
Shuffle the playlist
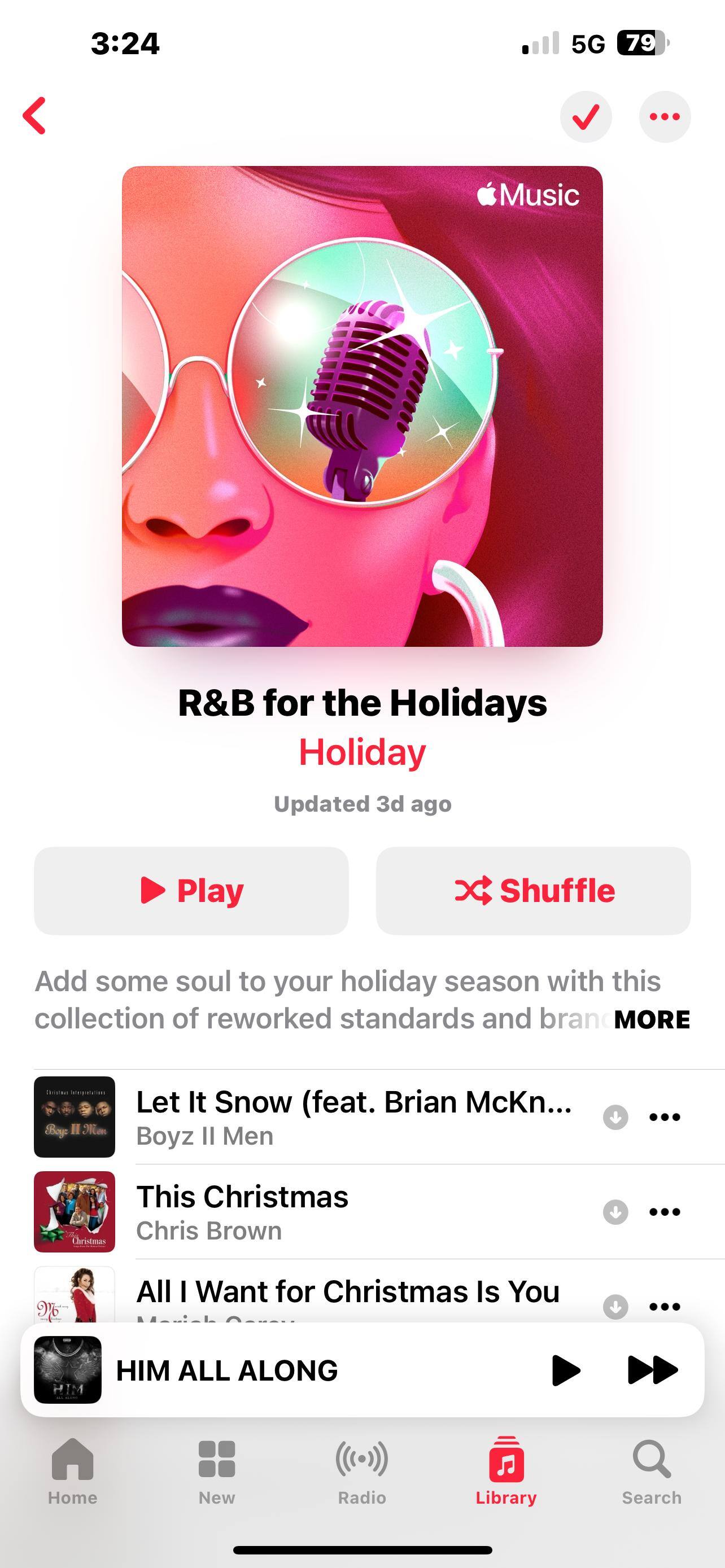(x=533, y=891)
